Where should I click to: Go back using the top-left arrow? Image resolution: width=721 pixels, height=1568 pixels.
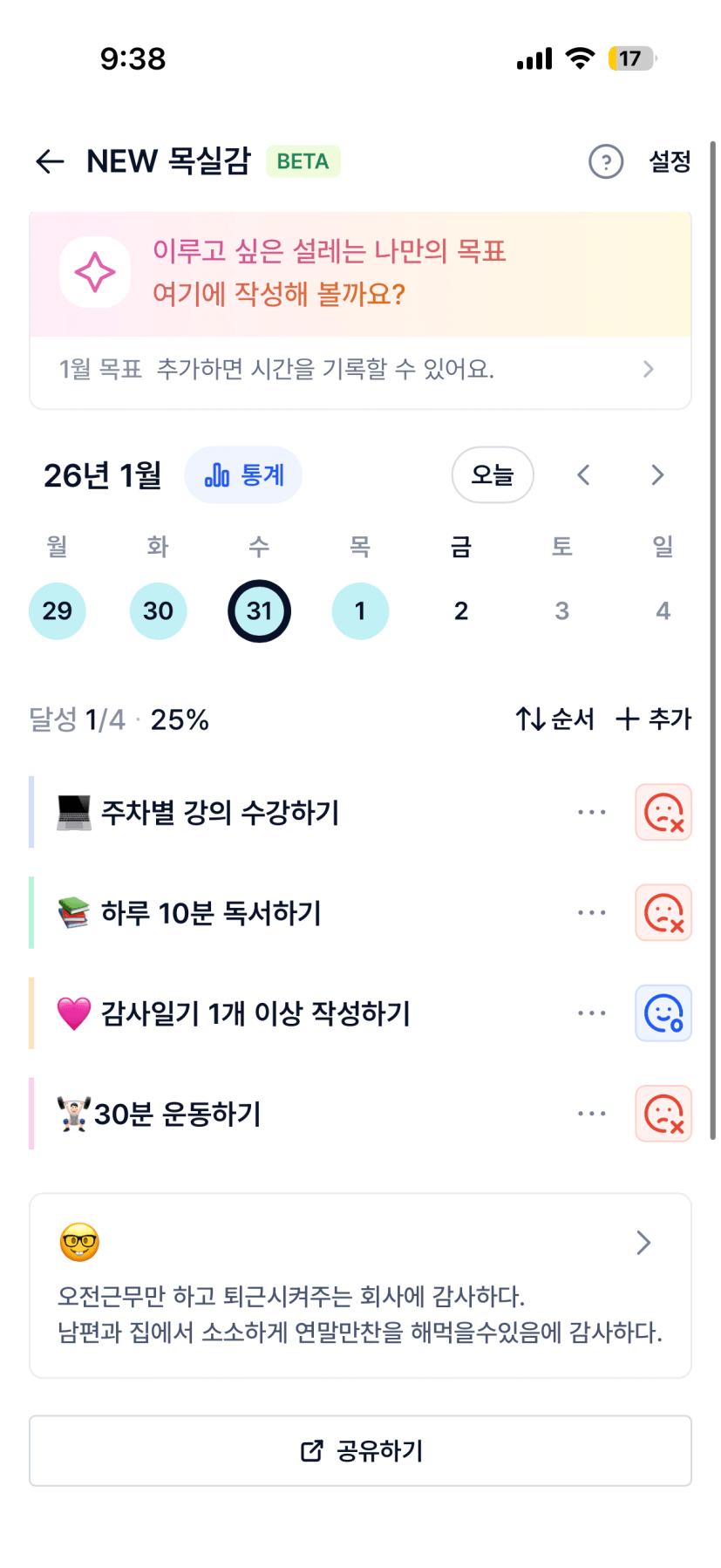51,161
